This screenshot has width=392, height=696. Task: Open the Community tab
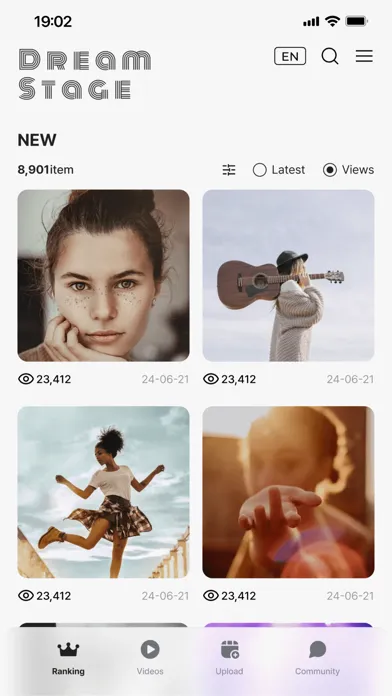point(317,658)
